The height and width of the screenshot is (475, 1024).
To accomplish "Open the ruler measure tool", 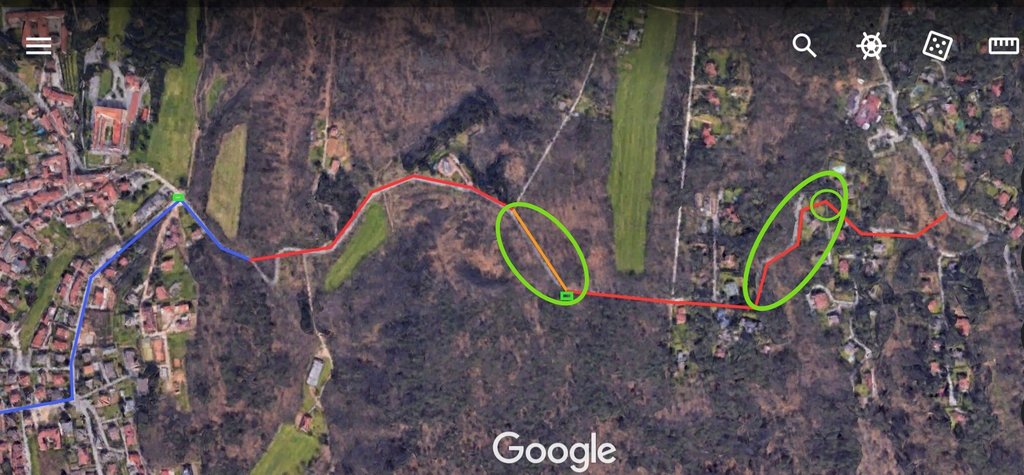I will pyautogui.click(x=1002, y=45).
